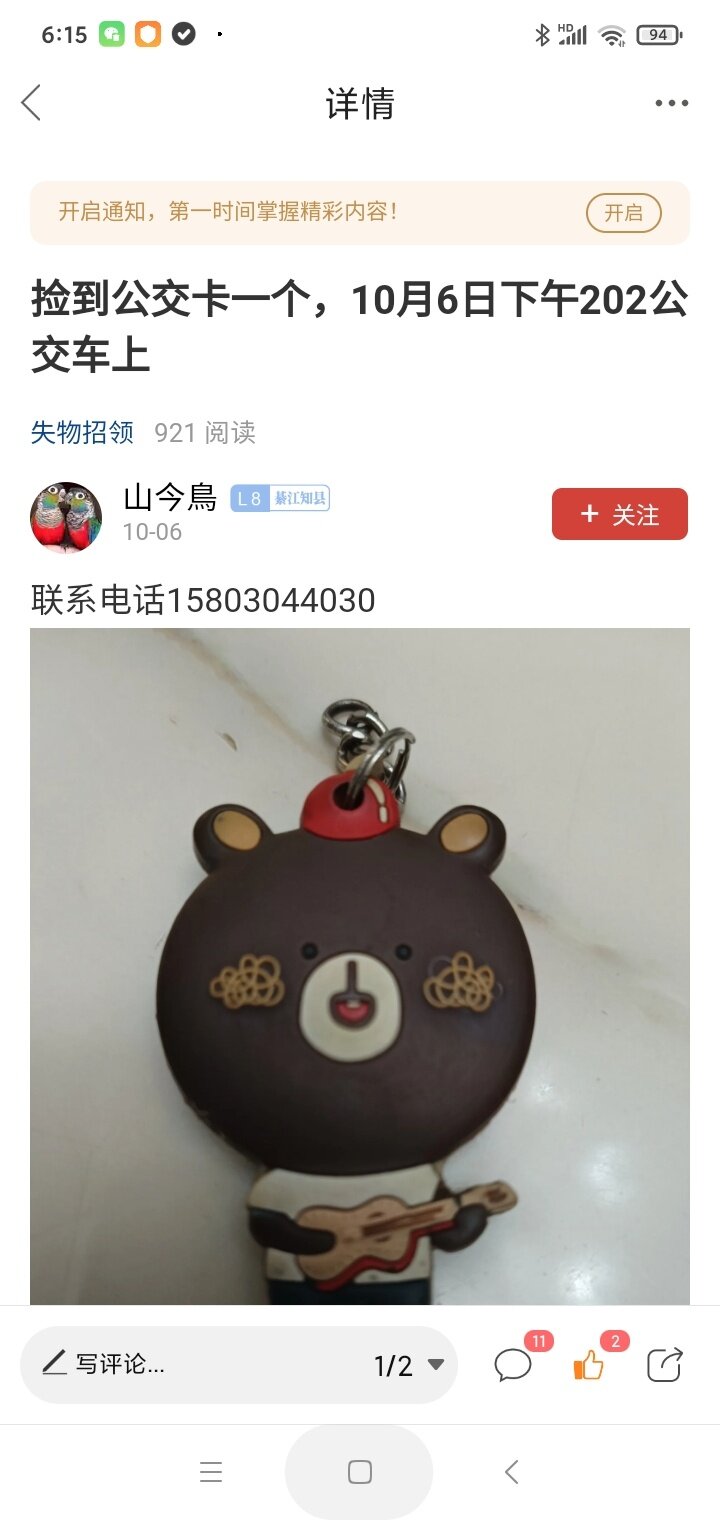
Task: Tap 开启 to enable notifications
Action: click(x=623, y=213)
